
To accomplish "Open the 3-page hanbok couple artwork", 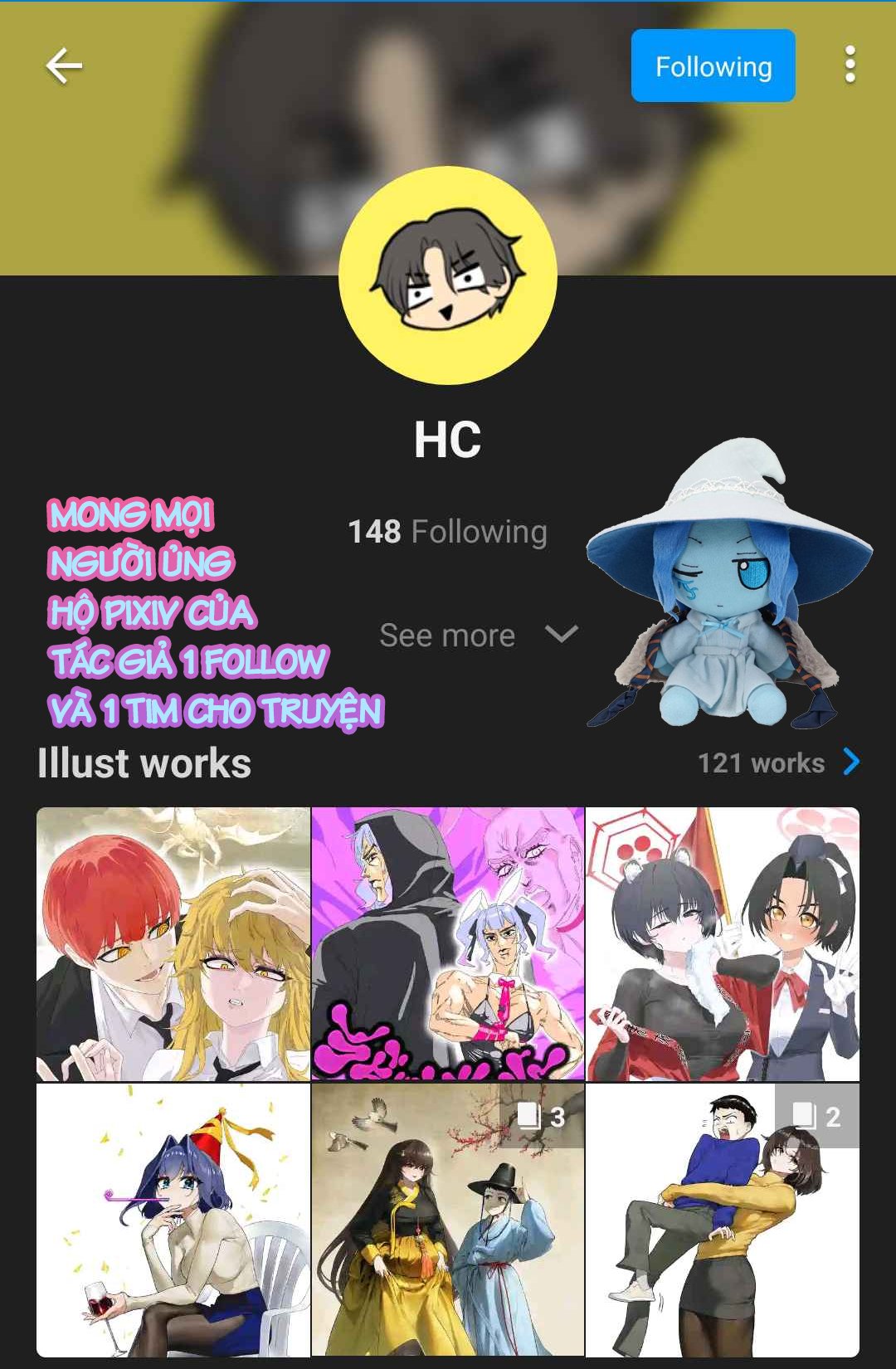I will pos(448,1220).
